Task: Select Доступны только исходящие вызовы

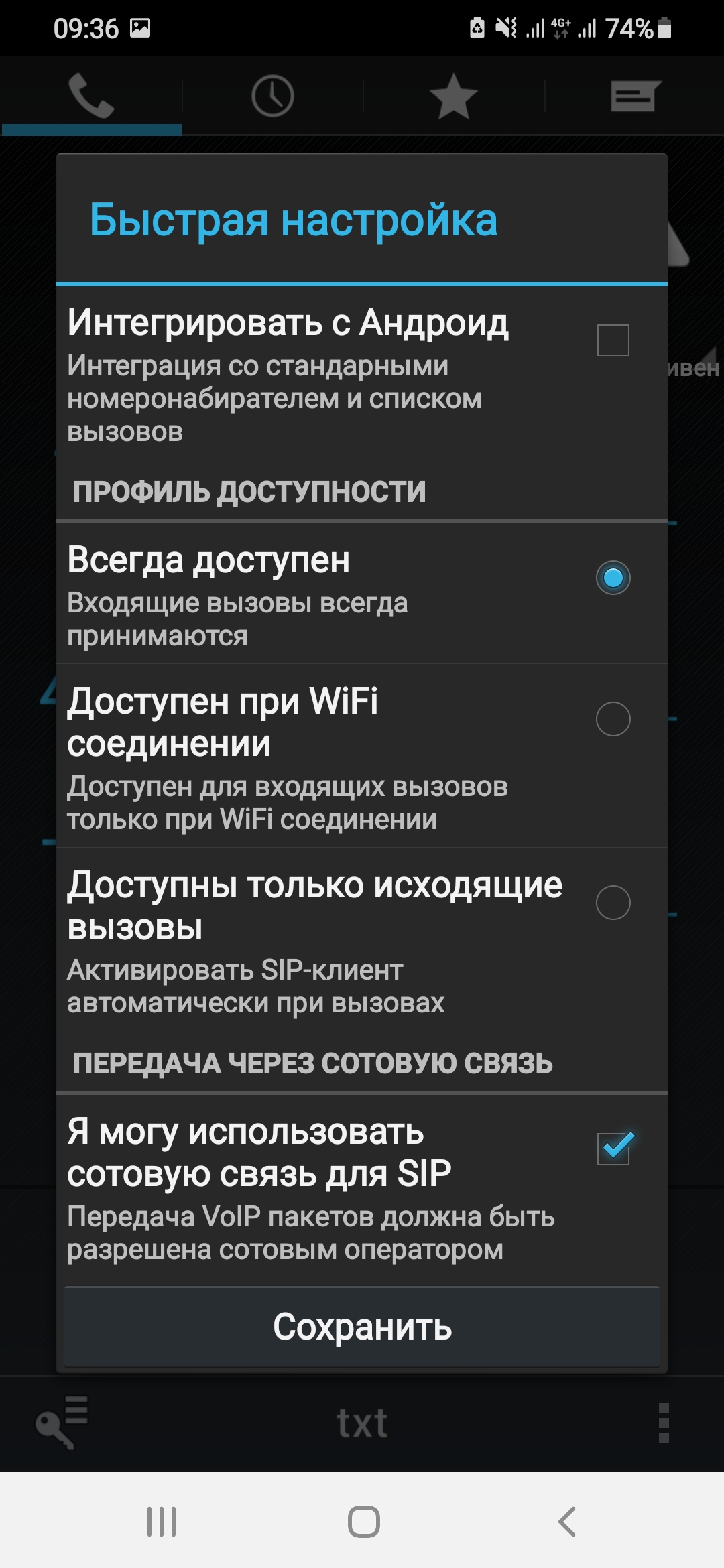Action: (613, 903)
